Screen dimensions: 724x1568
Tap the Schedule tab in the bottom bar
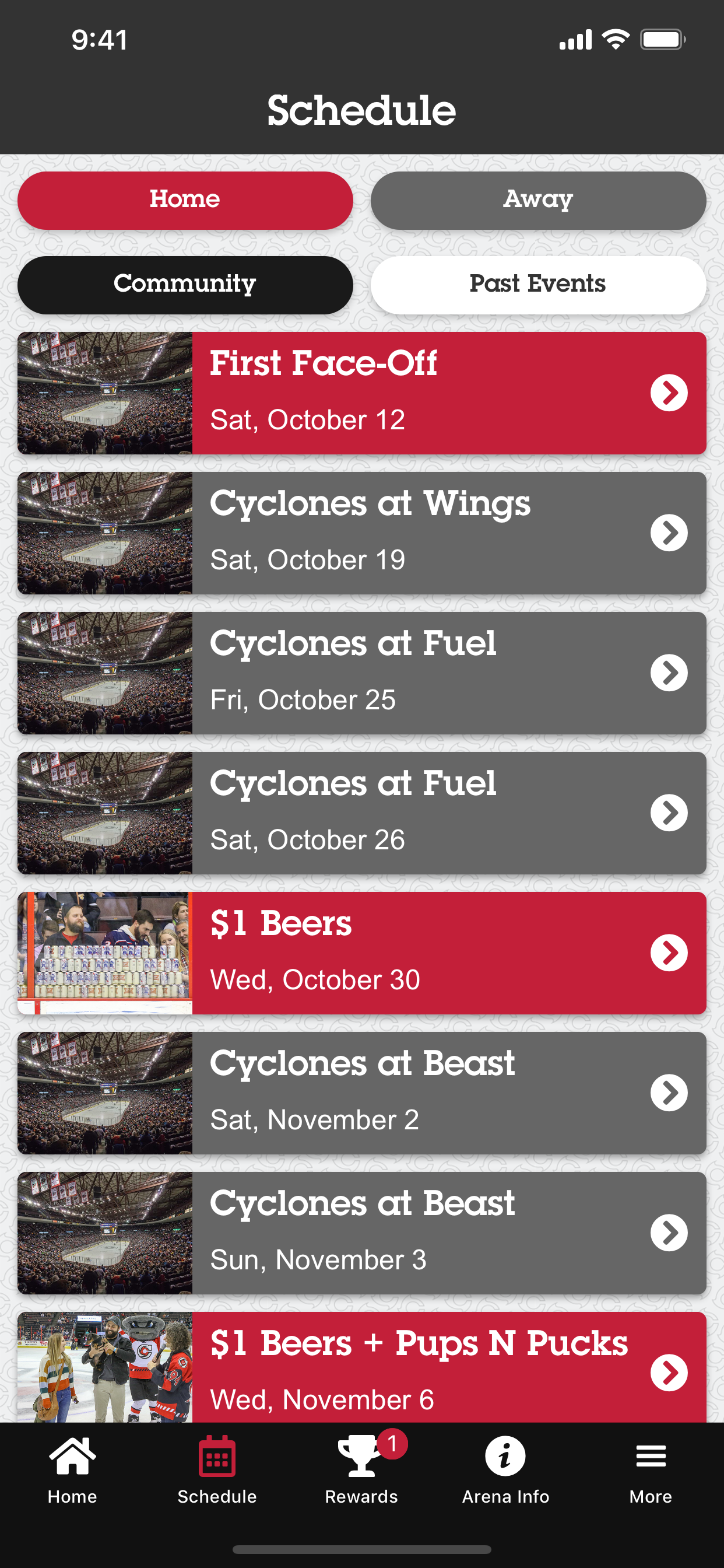[x=217, y=1471]
